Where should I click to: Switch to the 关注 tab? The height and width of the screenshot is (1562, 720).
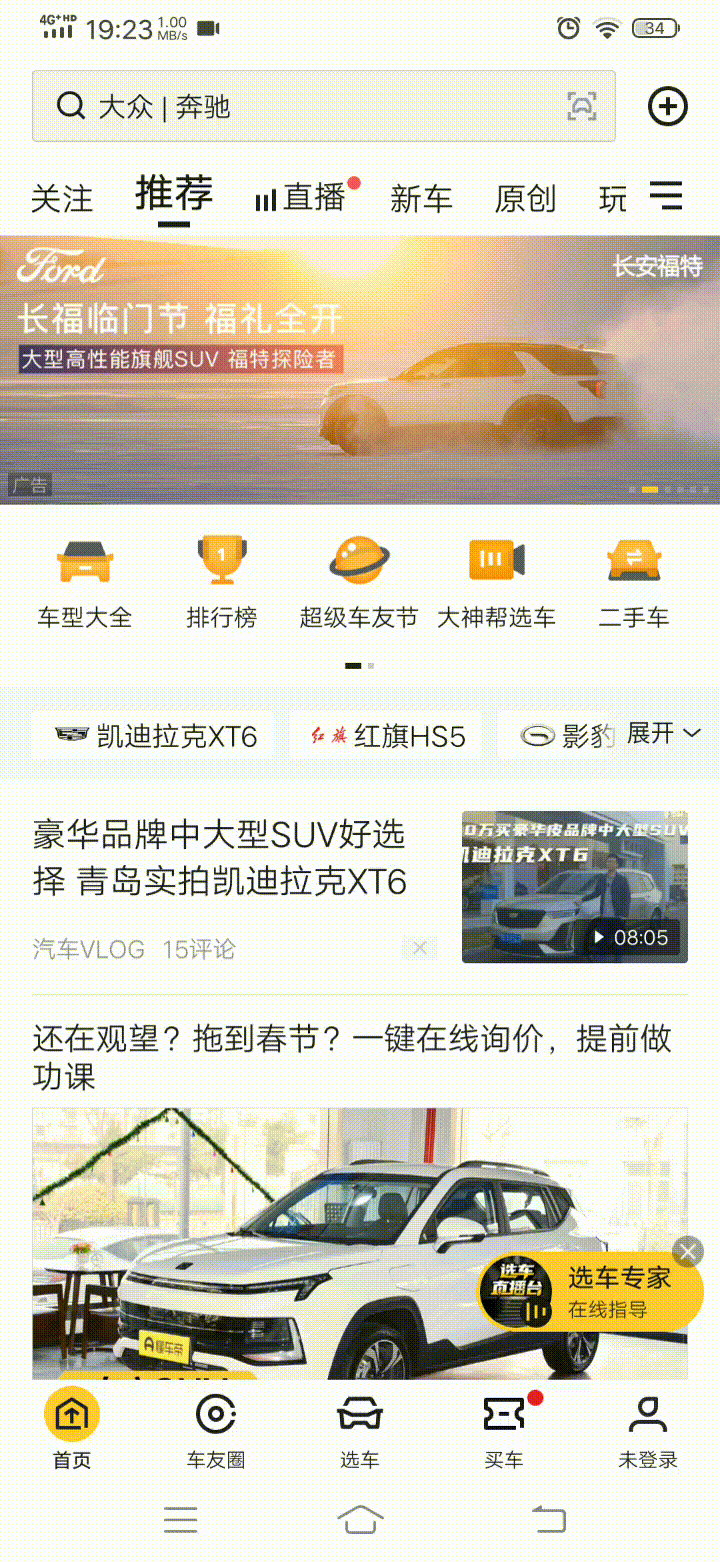(62, 198)
